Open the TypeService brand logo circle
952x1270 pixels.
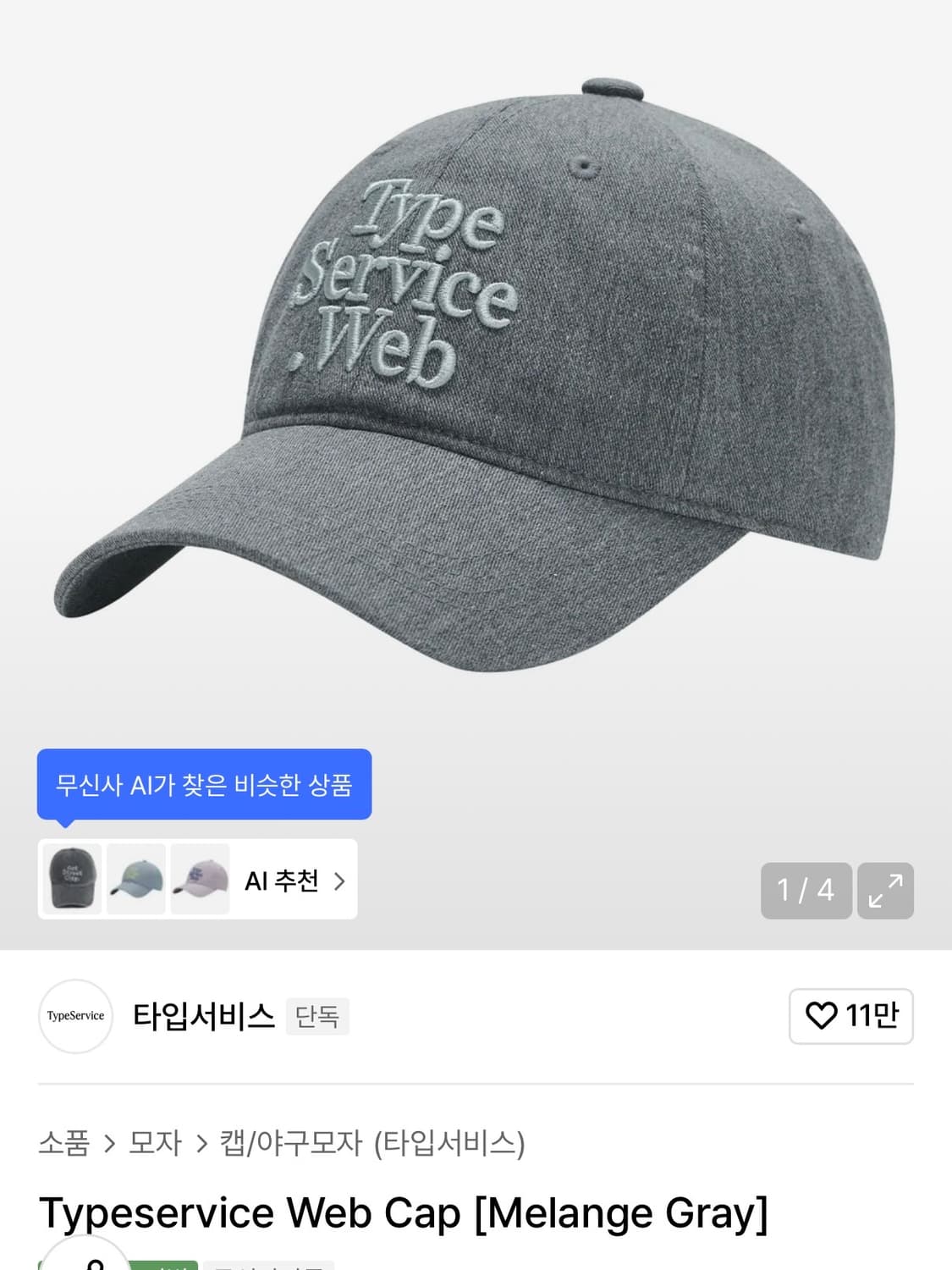(74, 1017)
